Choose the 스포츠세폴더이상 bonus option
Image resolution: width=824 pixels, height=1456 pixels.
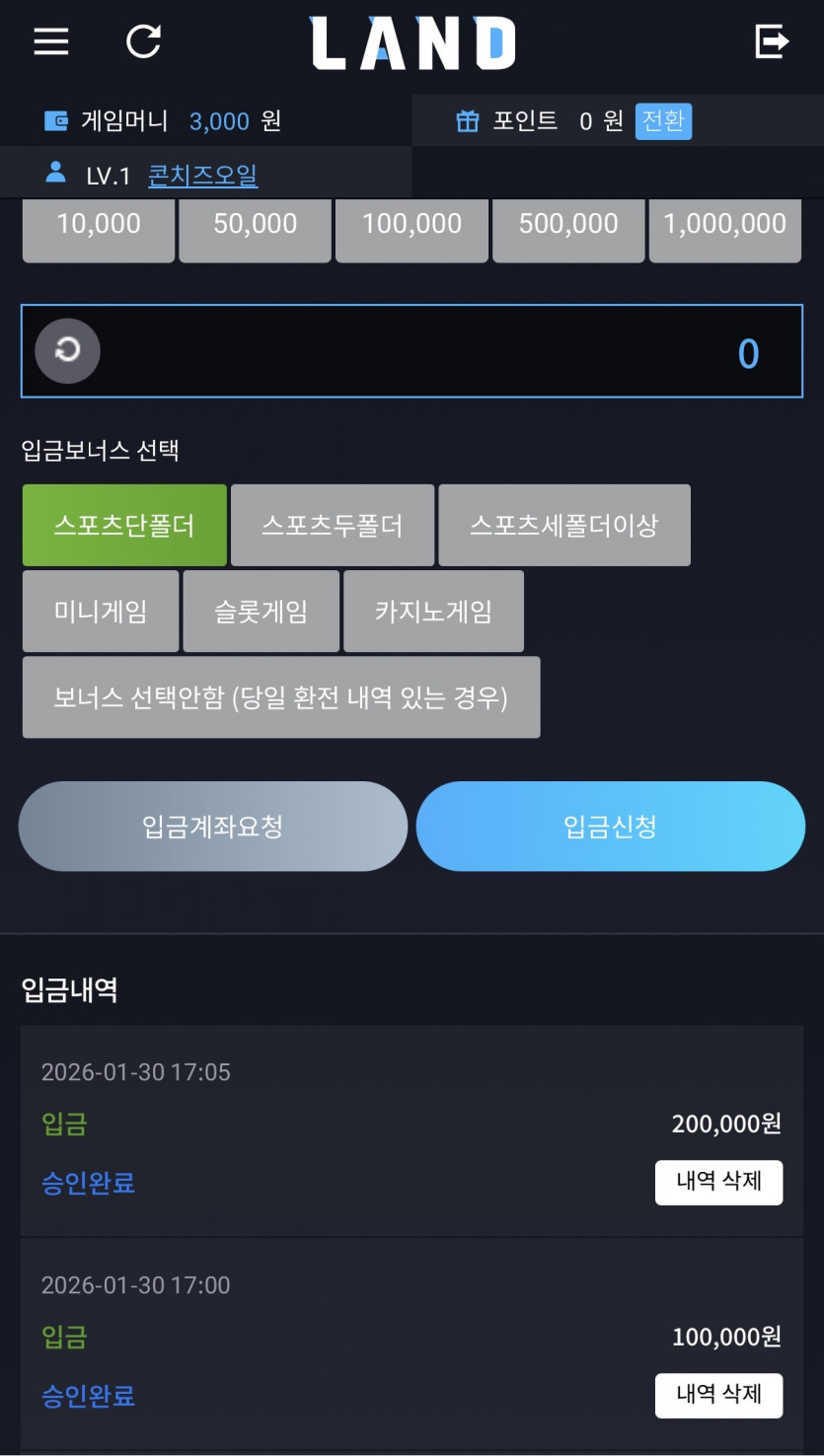(x=564, y=525)
